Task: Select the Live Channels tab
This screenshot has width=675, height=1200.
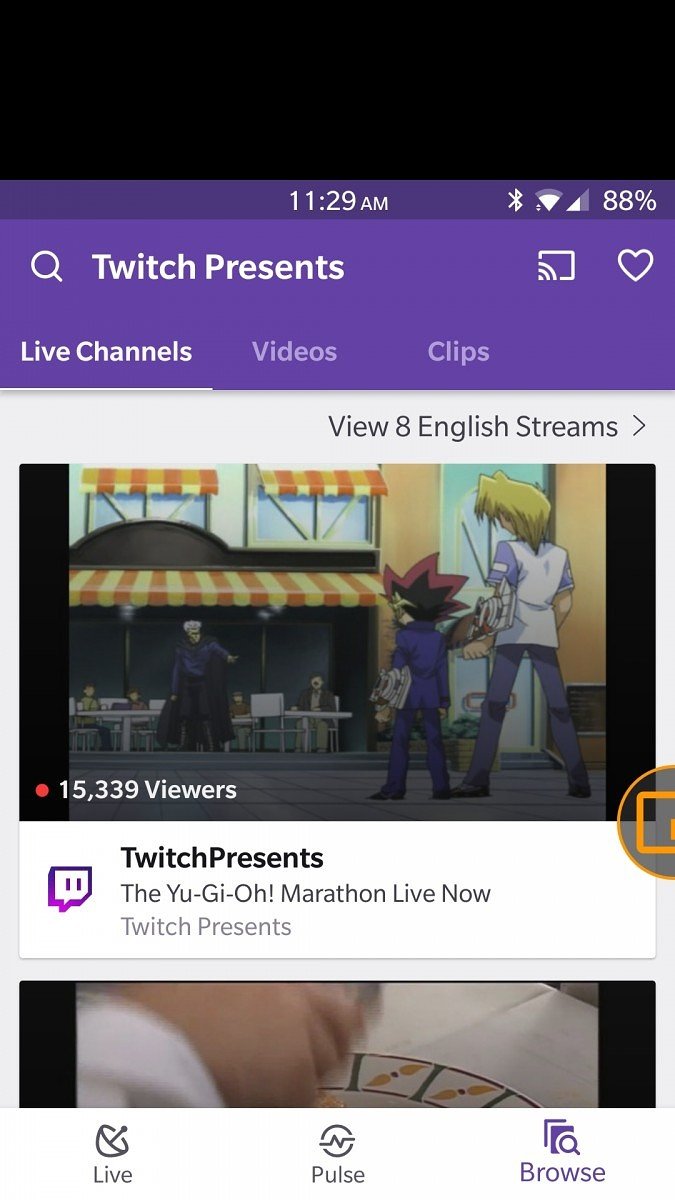Action: [106, 352]
